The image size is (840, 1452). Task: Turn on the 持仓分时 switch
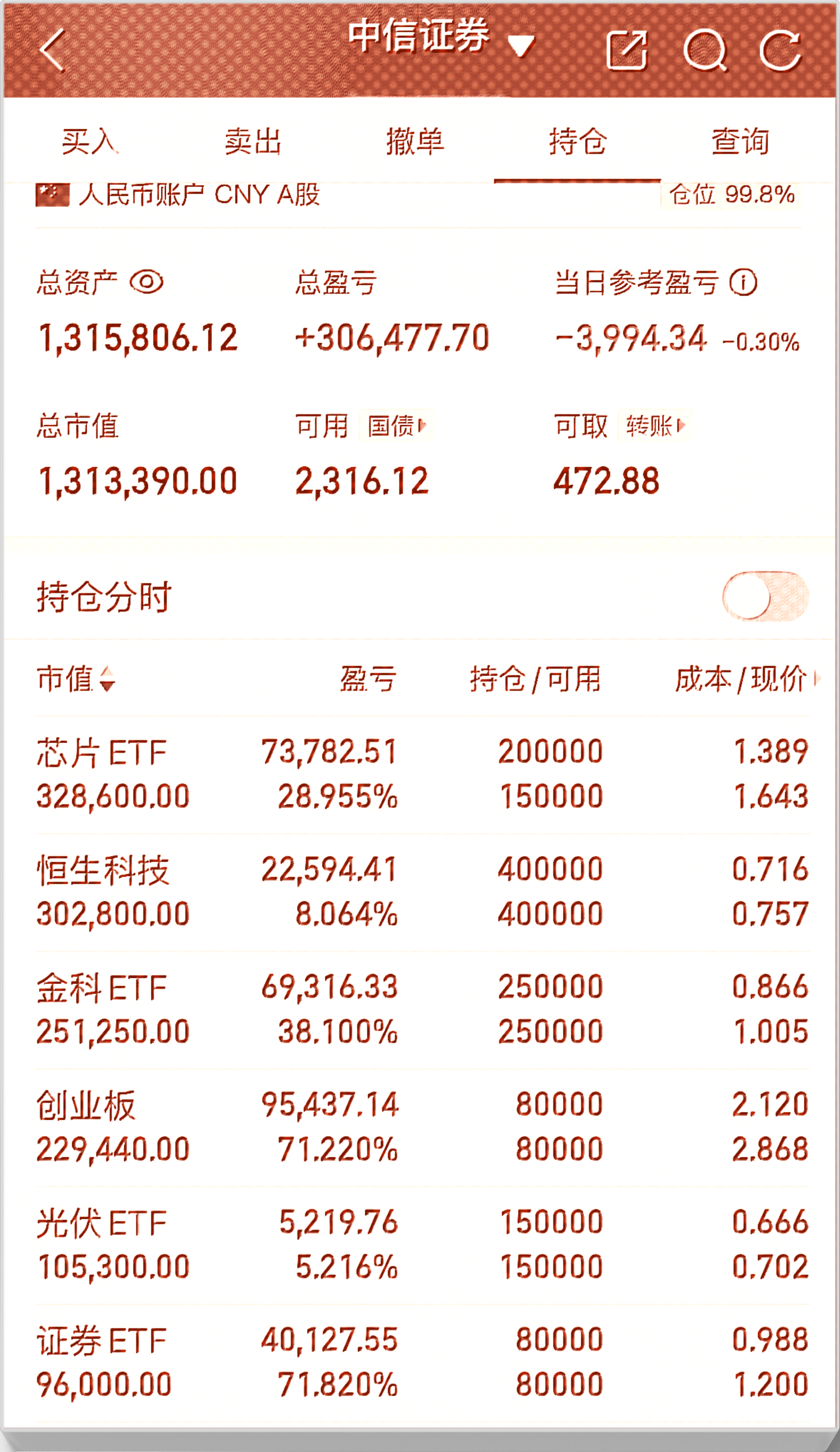click(x=764, y=596)
